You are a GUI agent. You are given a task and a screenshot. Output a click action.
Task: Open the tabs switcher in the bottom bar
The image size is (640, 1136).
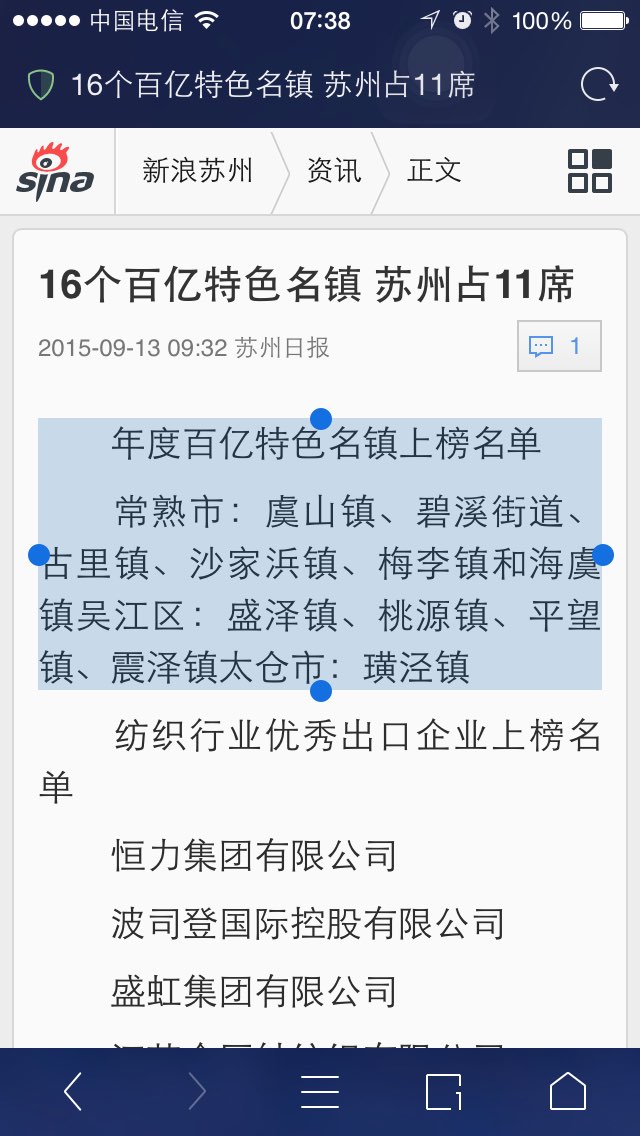click(443, 1092)
